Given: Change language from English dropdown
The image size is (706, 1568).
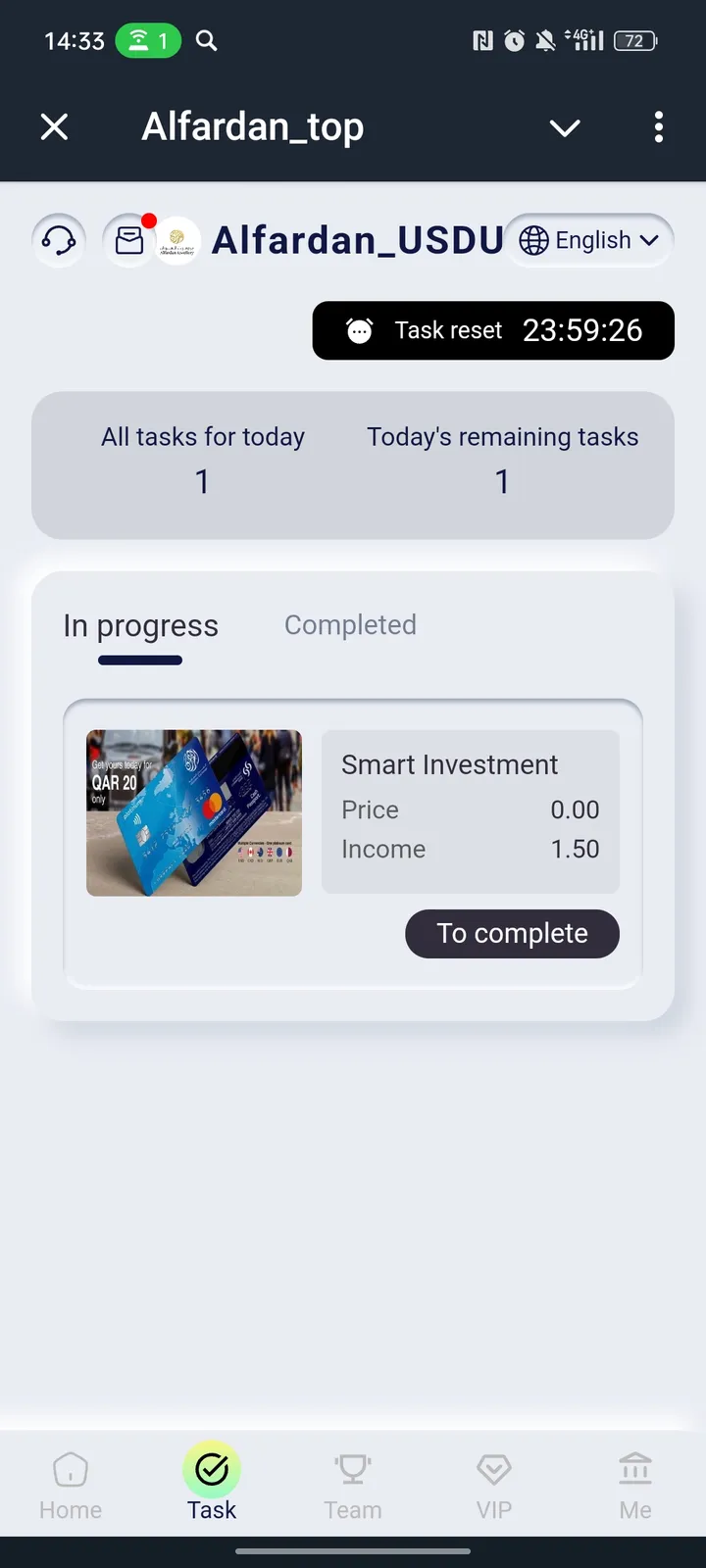Looking at the screenshot, I should [588, 240].
